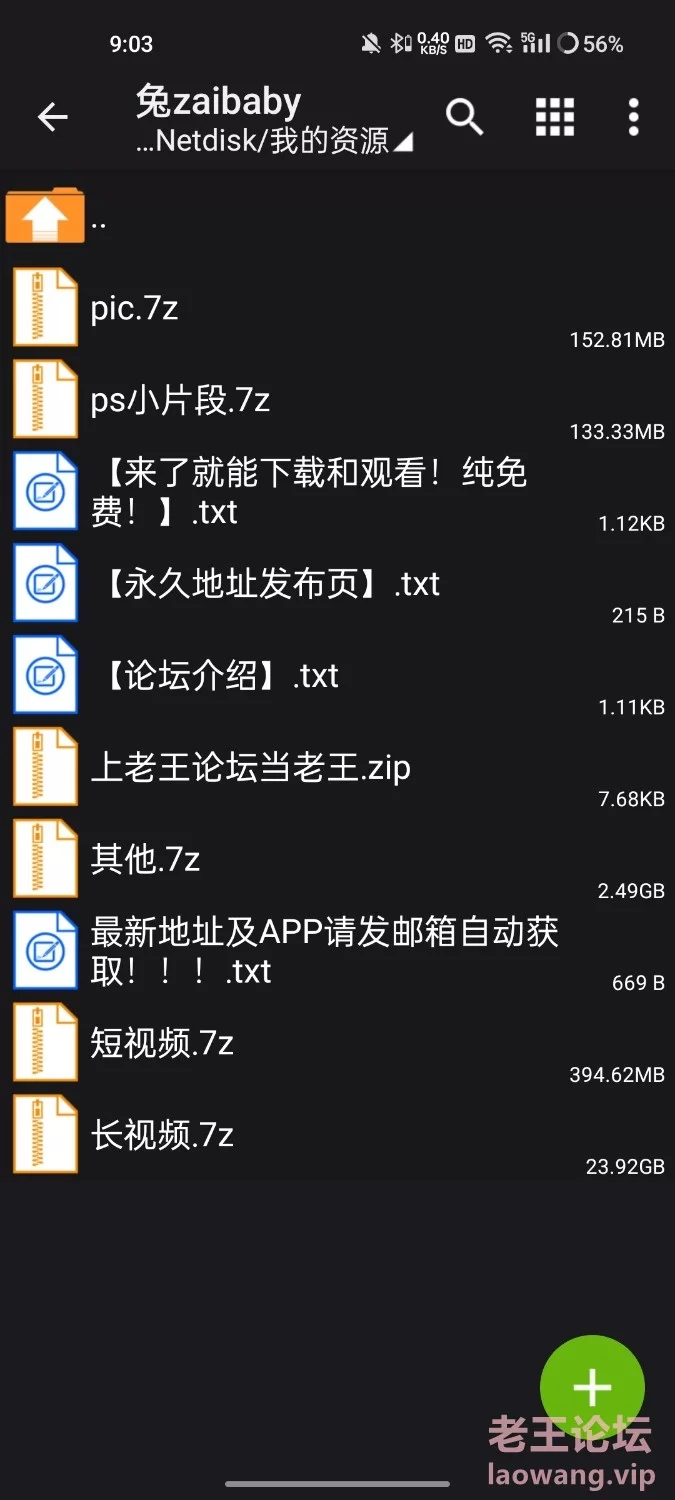Open 【来了就能下载和观看！纯免费！】.txt file
The height and width of the screenshot is (1500, 675).
[337, 492]
